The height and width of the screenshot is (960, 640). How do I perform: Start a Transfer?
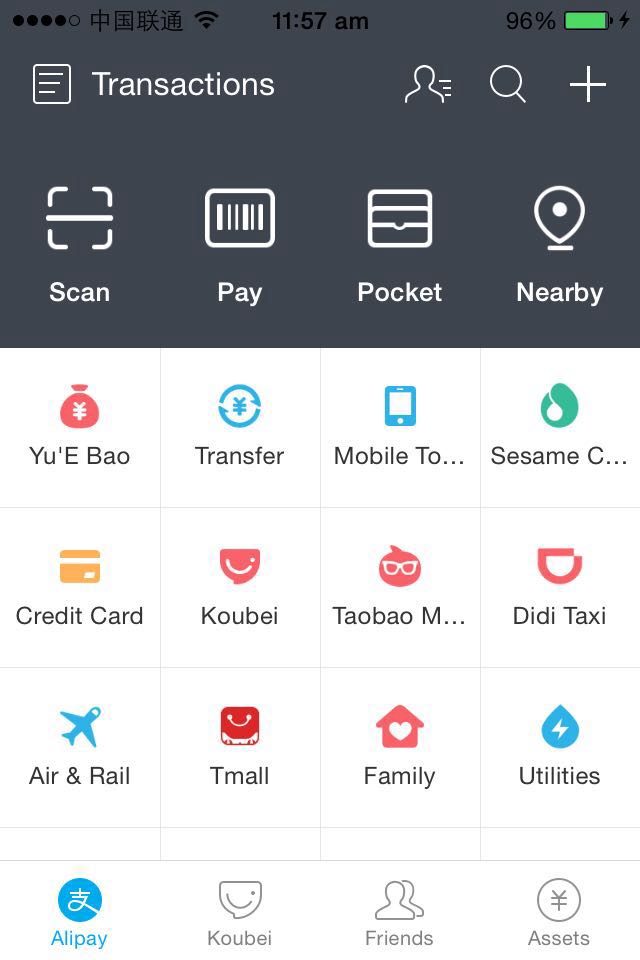pos(240,428)
